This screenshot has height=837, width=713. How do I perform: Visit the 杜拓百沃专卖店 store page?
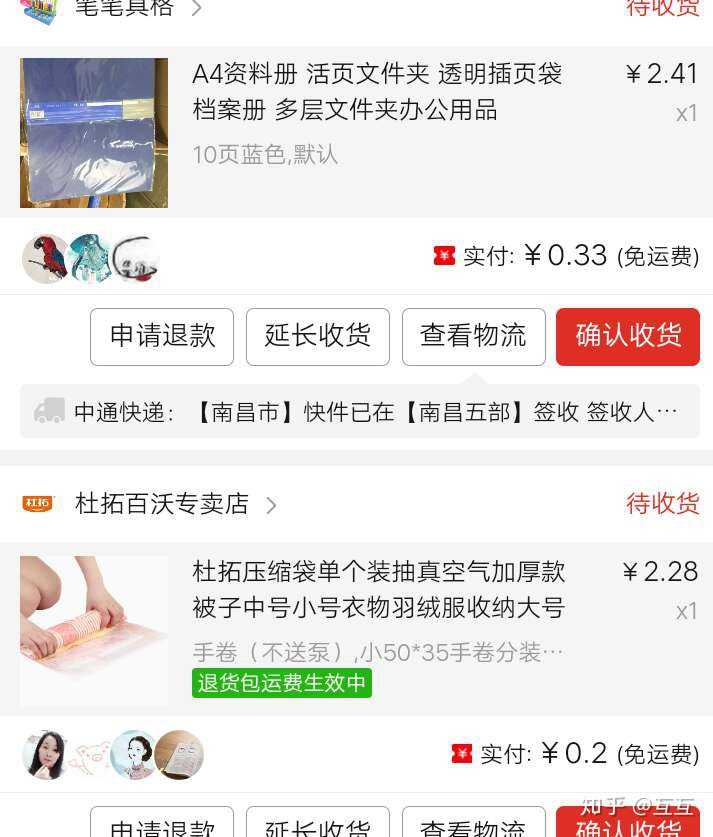tap(162, 504)
